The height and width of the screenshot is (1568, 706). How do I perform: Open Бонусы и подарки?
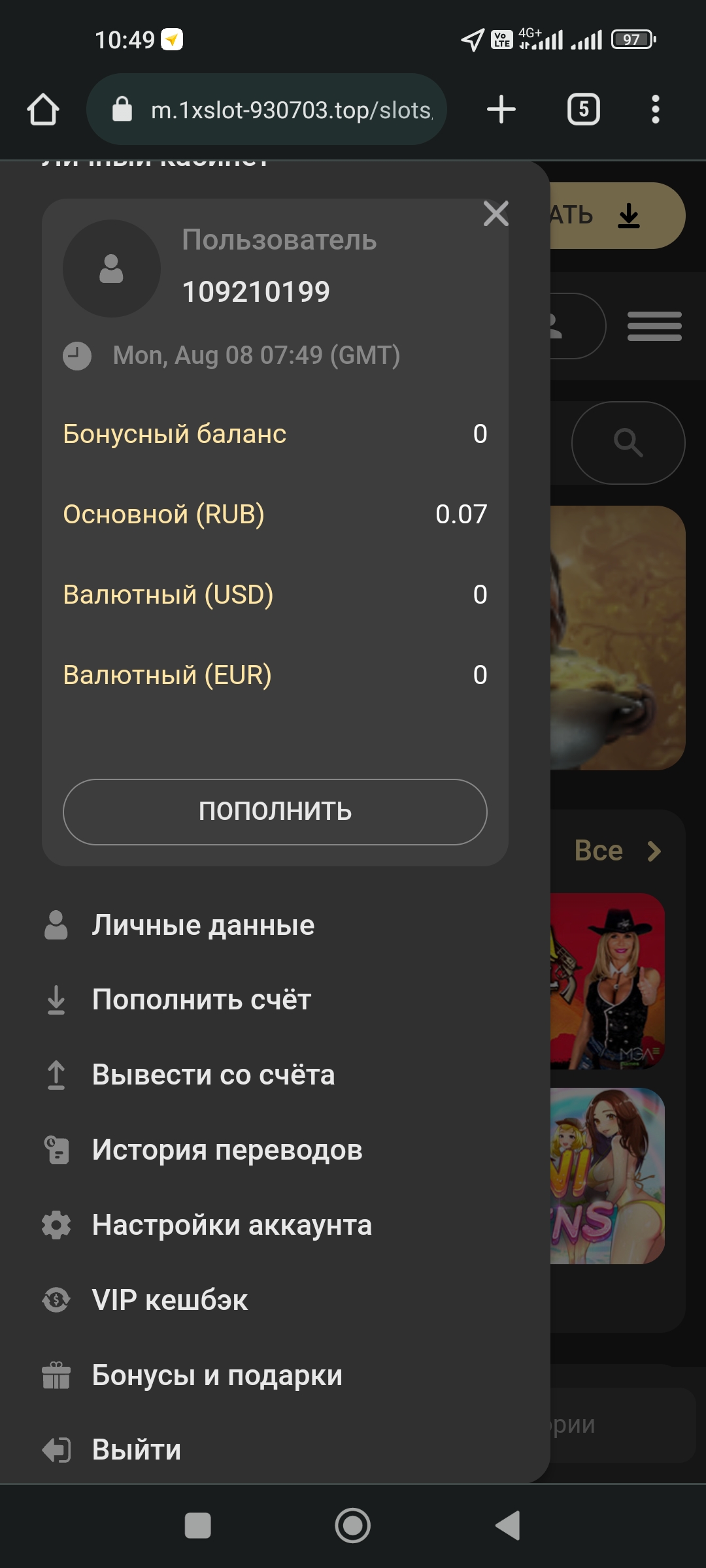coord(217,1375)
